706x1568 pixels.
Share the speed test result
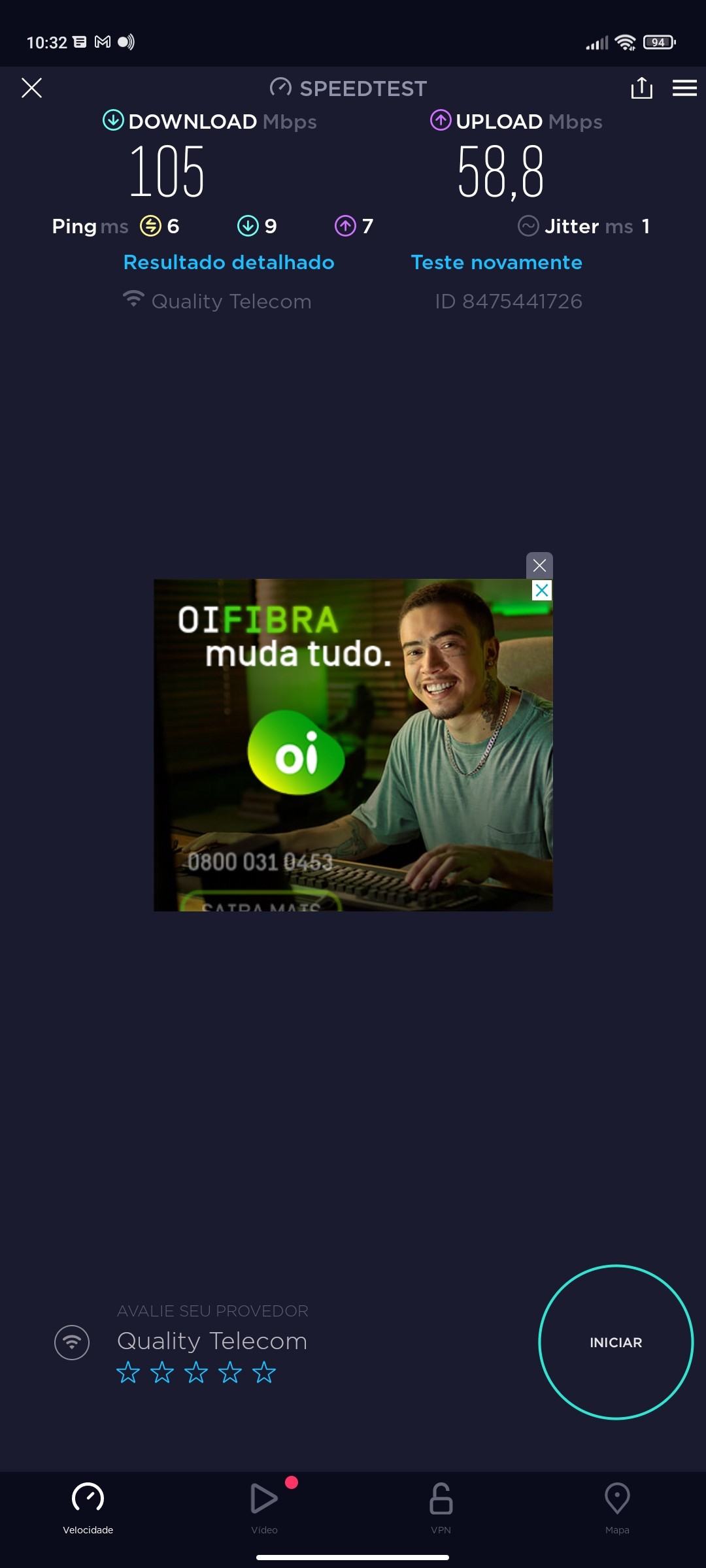[x=641, y=88]
